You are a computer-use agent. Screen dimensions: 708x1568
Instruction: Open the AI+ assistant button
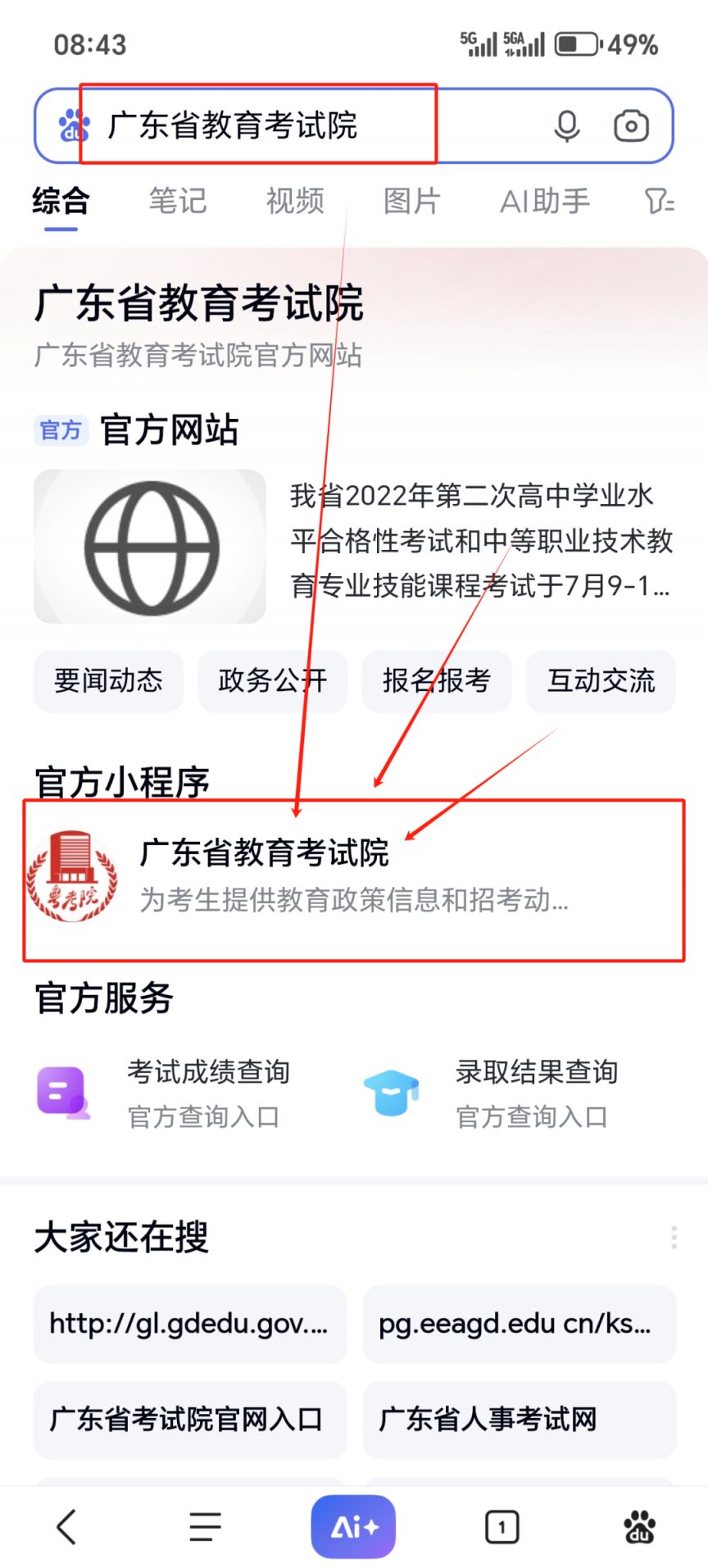[353, 1525]
